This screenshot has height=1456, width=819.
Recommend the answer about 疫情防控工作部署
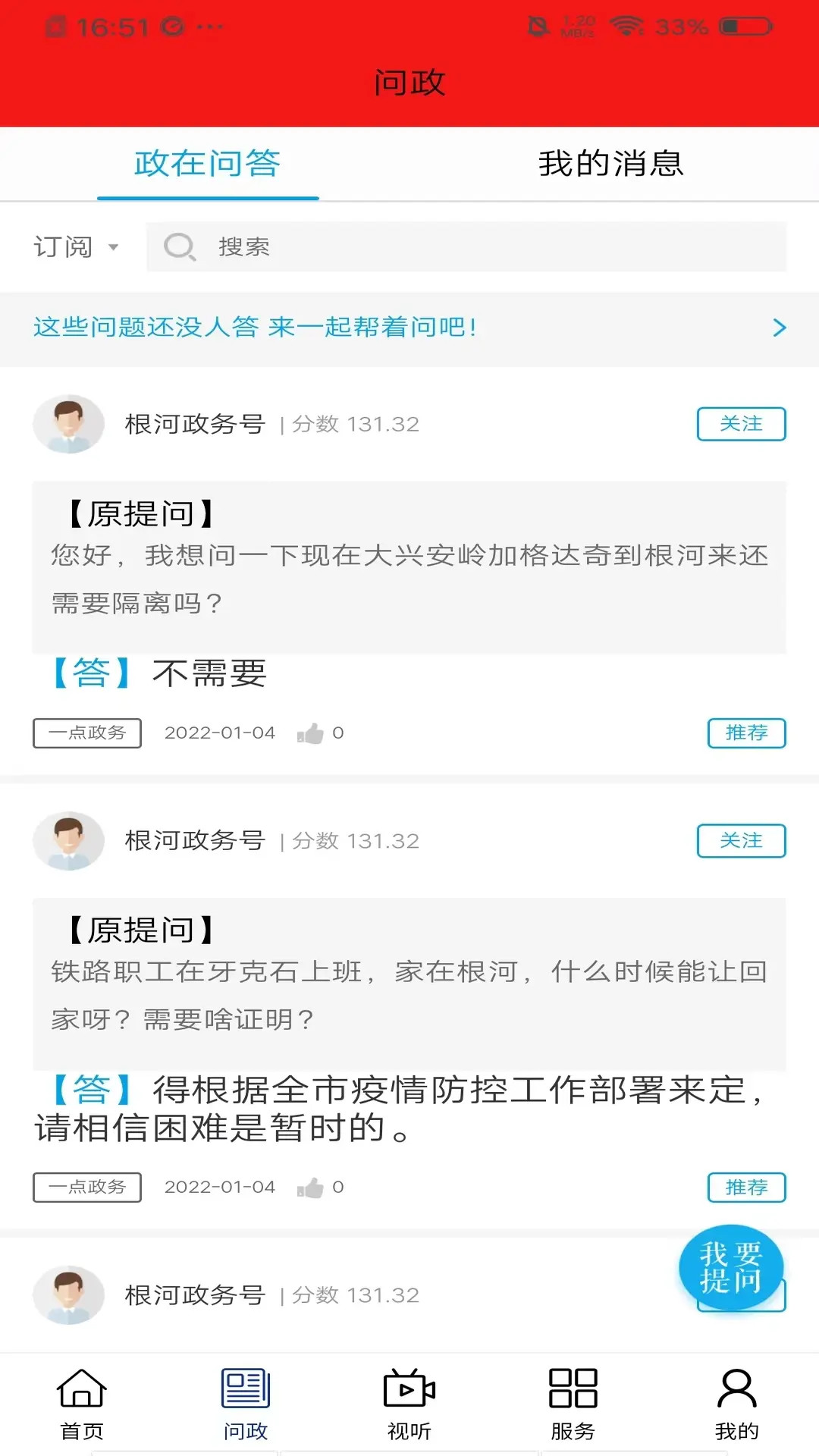[746, 1188]
